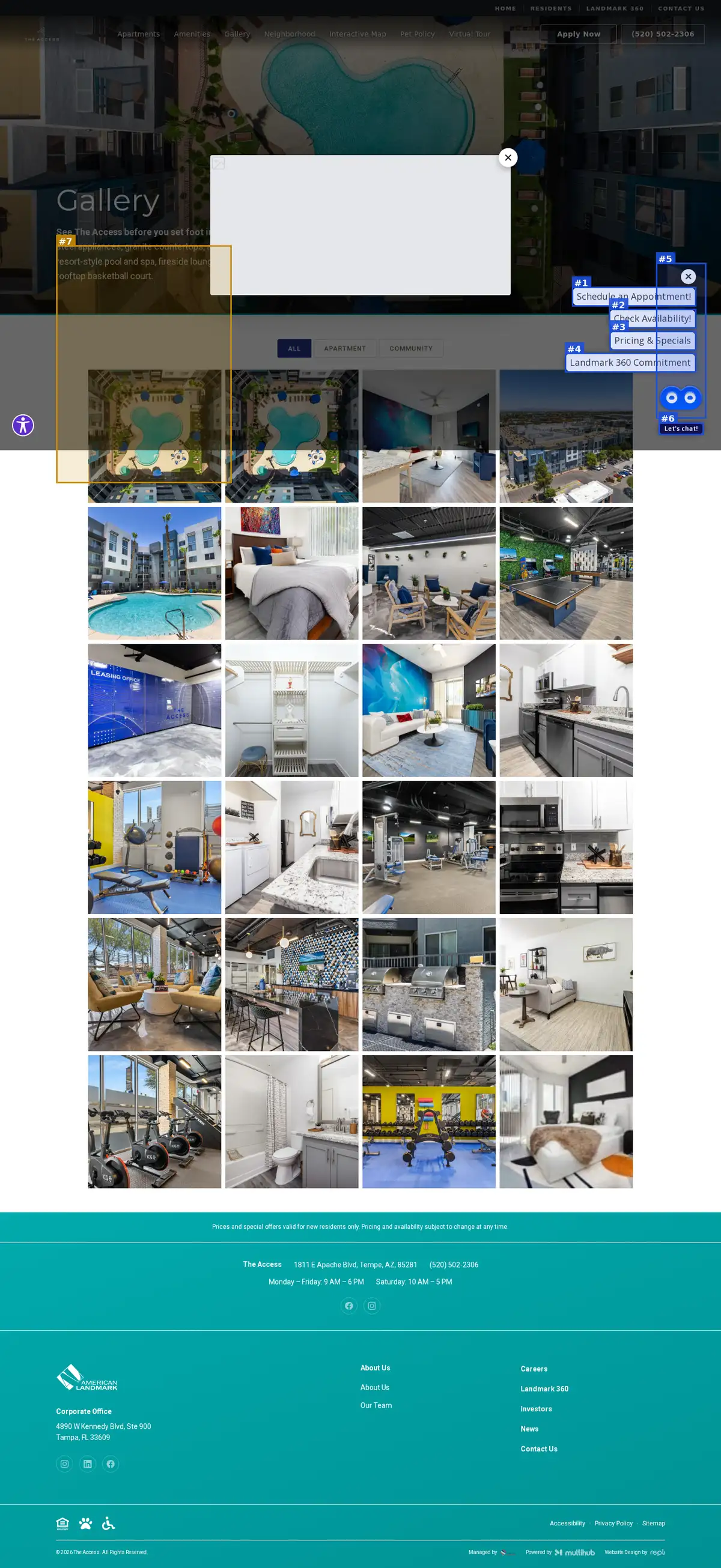
Task: Visit the Careers footer link
Action: 534,1369
